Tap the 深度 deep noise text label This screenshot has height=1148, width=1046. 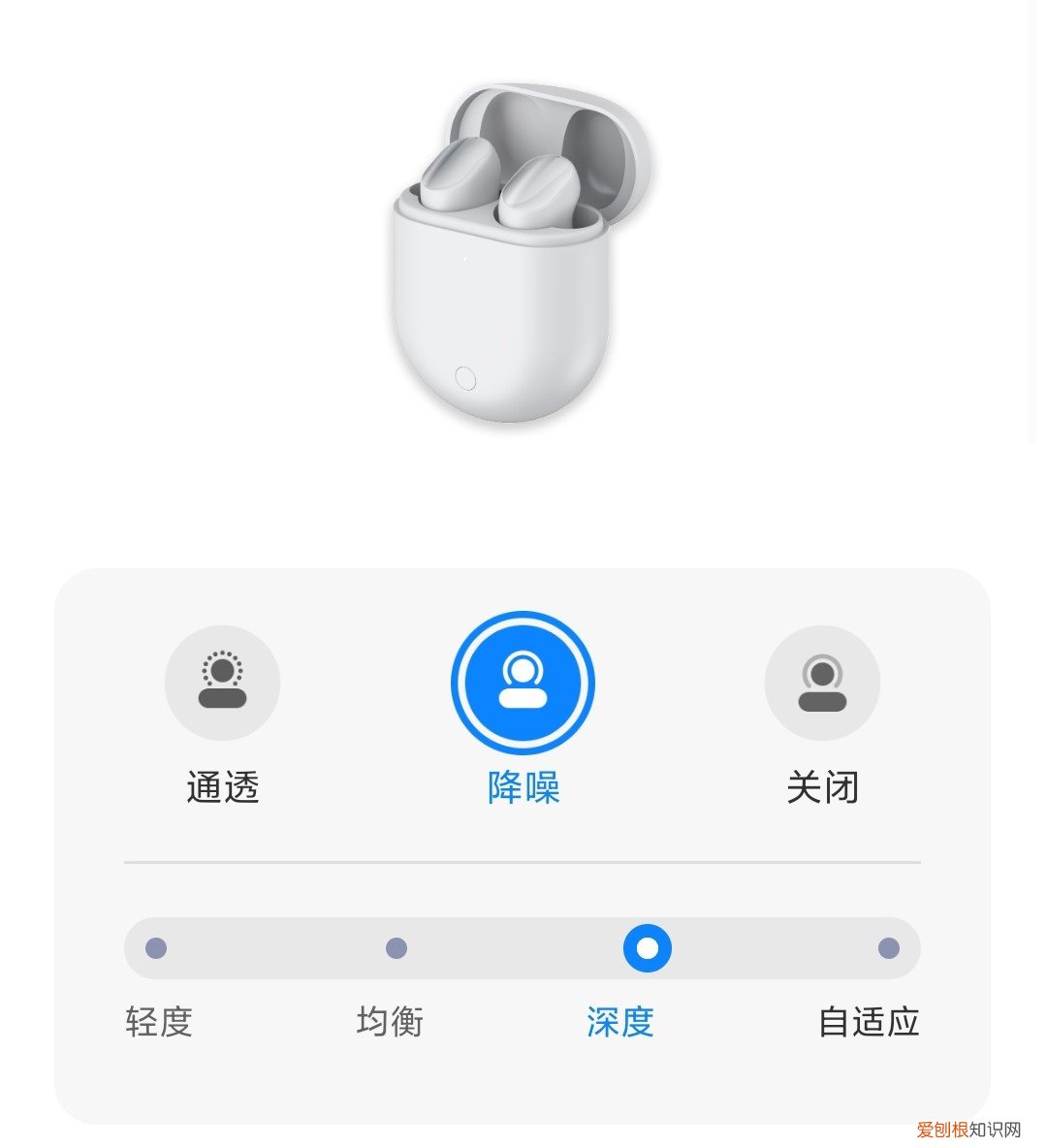pos(618,1021)
